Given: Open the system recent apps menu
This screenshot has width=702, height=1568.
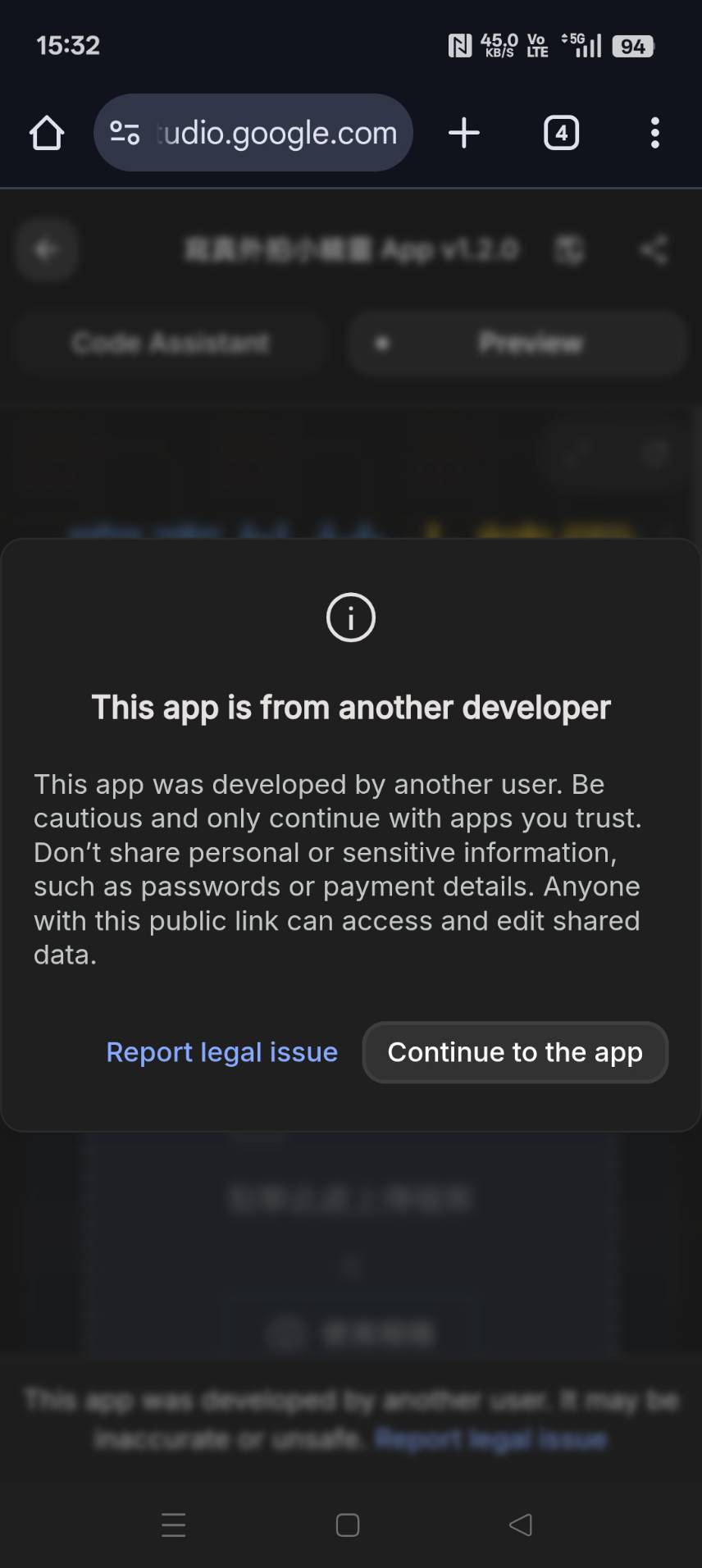Looking at the screenshot, I should point(174,1525).
